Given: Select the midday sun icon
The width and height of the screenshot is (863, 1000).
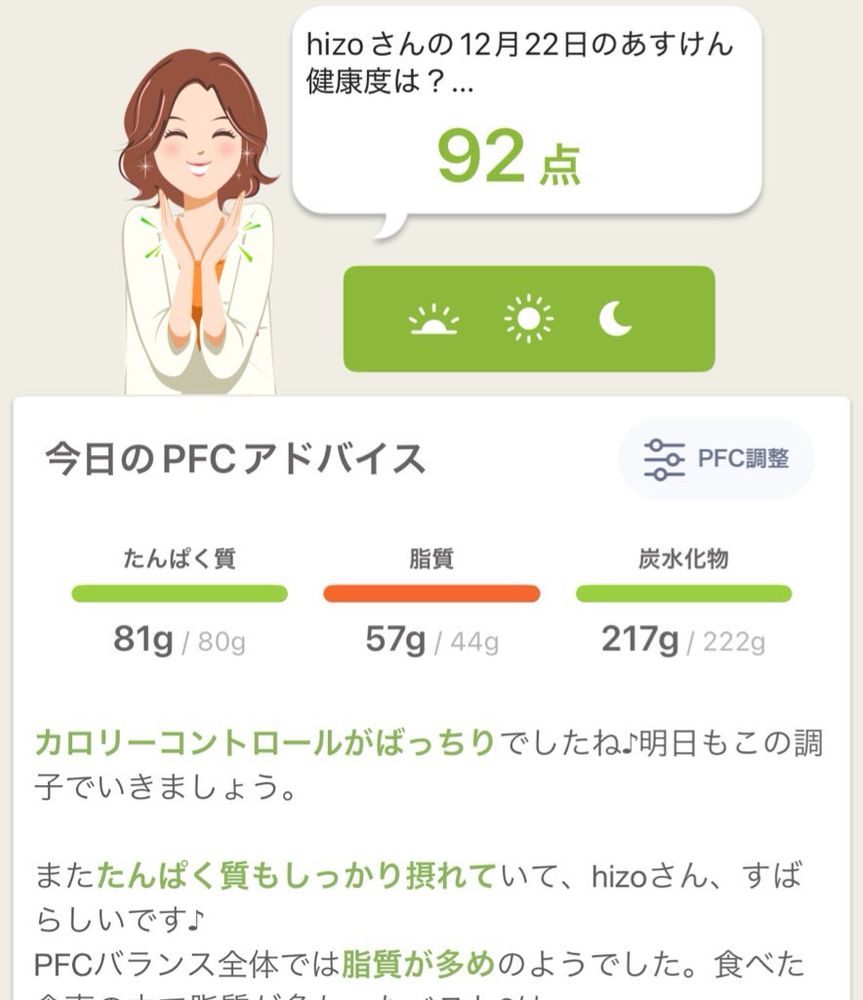Looking at the screenshot, I should tap(529, 319).
